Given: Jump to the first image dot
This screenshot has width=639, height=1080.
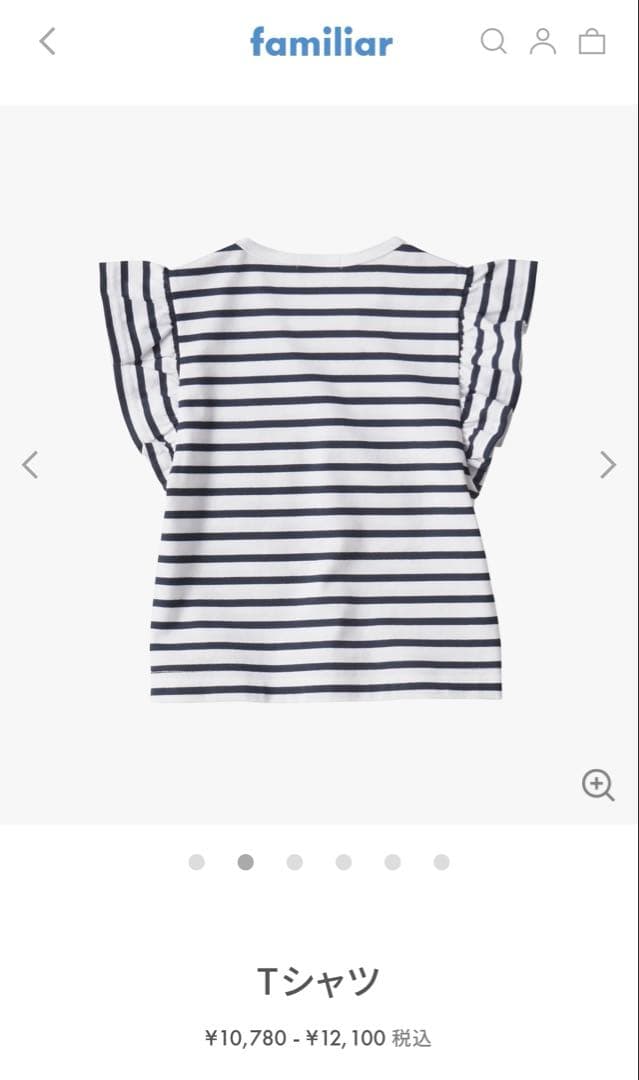Looking at the screenshot, I should pos(196,862).
